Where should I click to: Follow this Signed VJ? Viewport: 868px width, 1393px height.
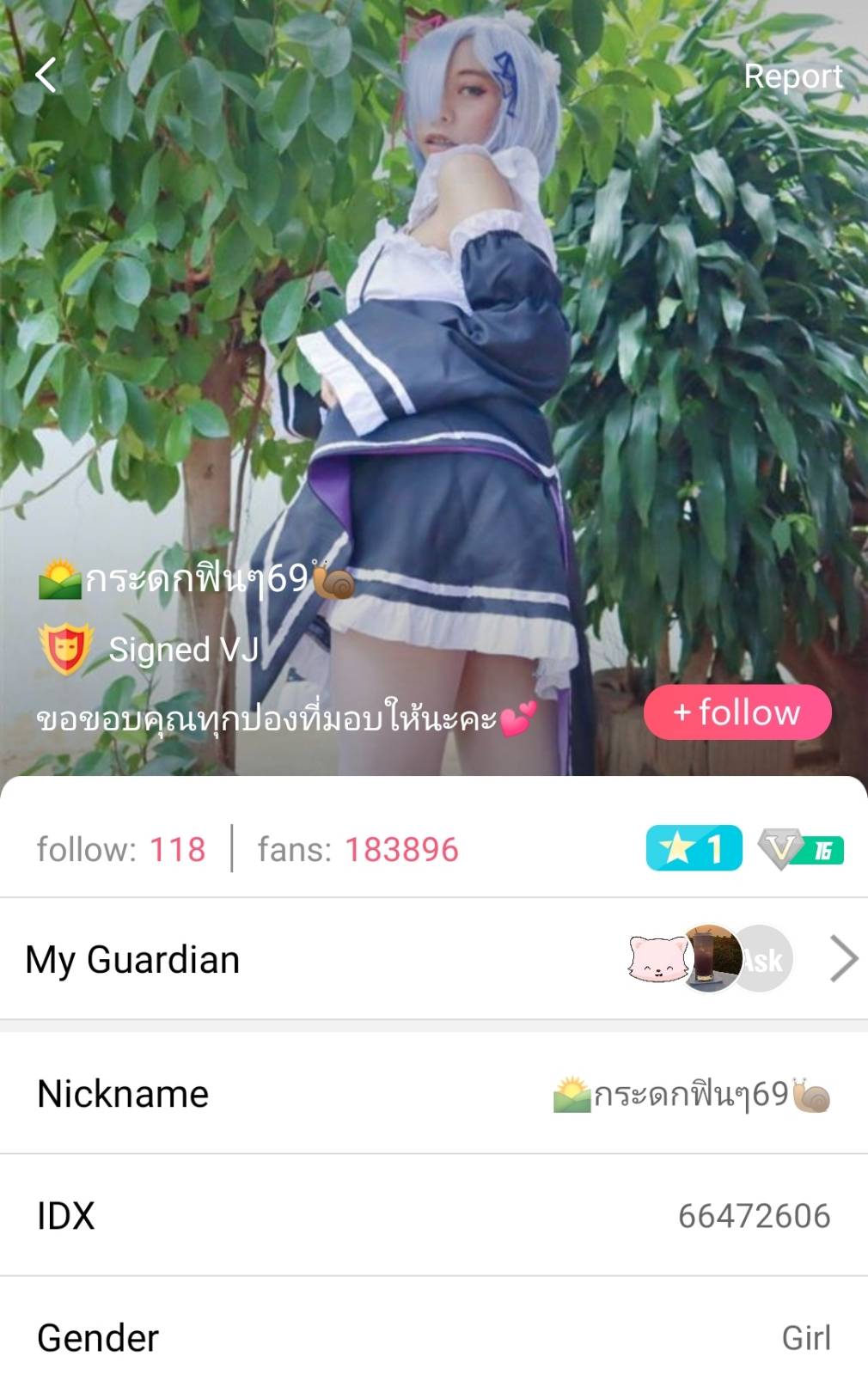click(x=737, y=712)
